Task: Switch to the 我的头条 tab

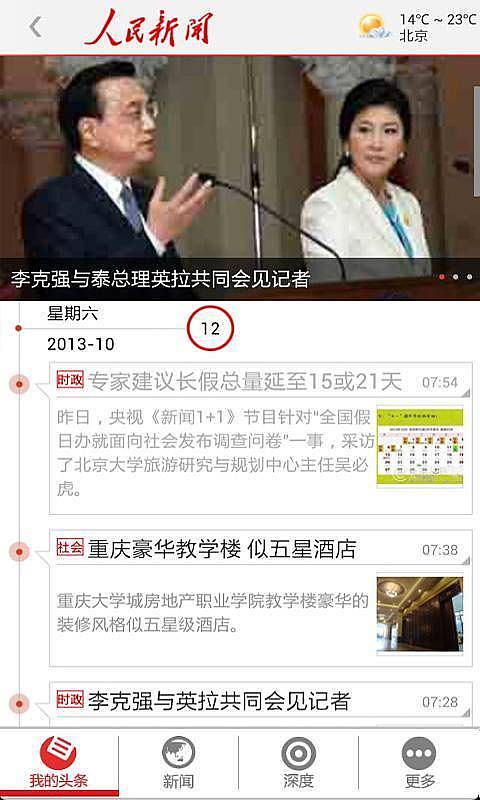Action: [x=59, y=764]
